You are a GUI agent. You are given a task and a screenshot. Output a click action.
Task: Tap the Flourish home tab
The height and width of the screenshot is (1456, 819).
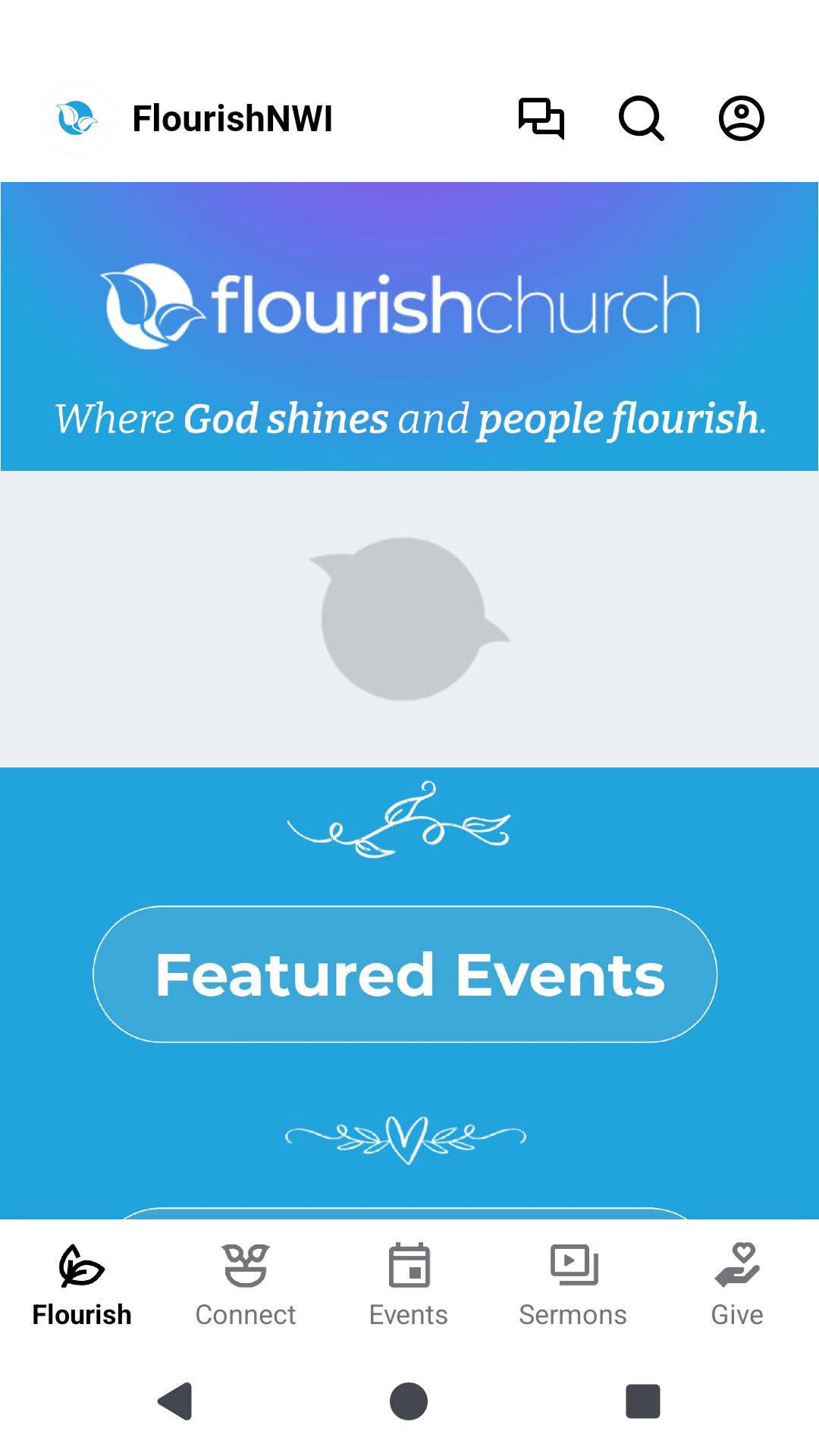pyautogui.click(x=82, y=1285)
